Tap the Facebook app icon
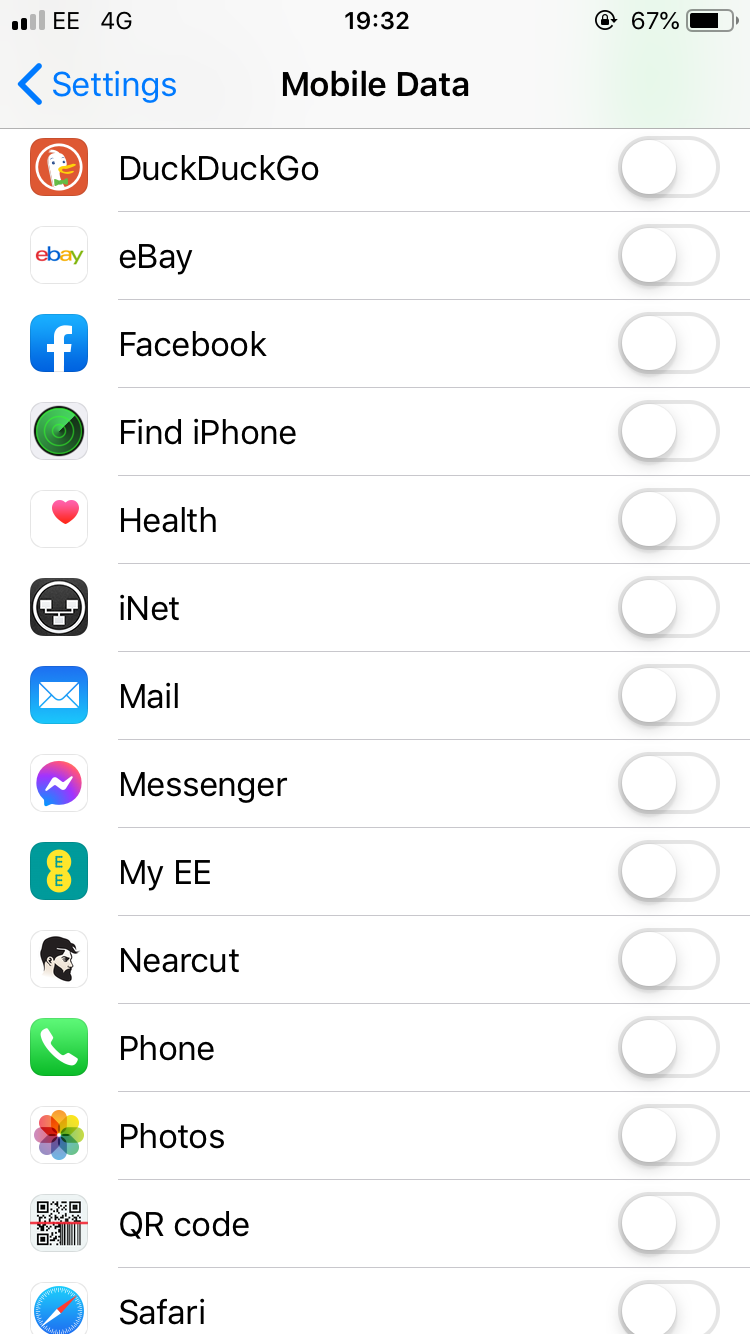The image size is (750, 1334). click(58, 343)
